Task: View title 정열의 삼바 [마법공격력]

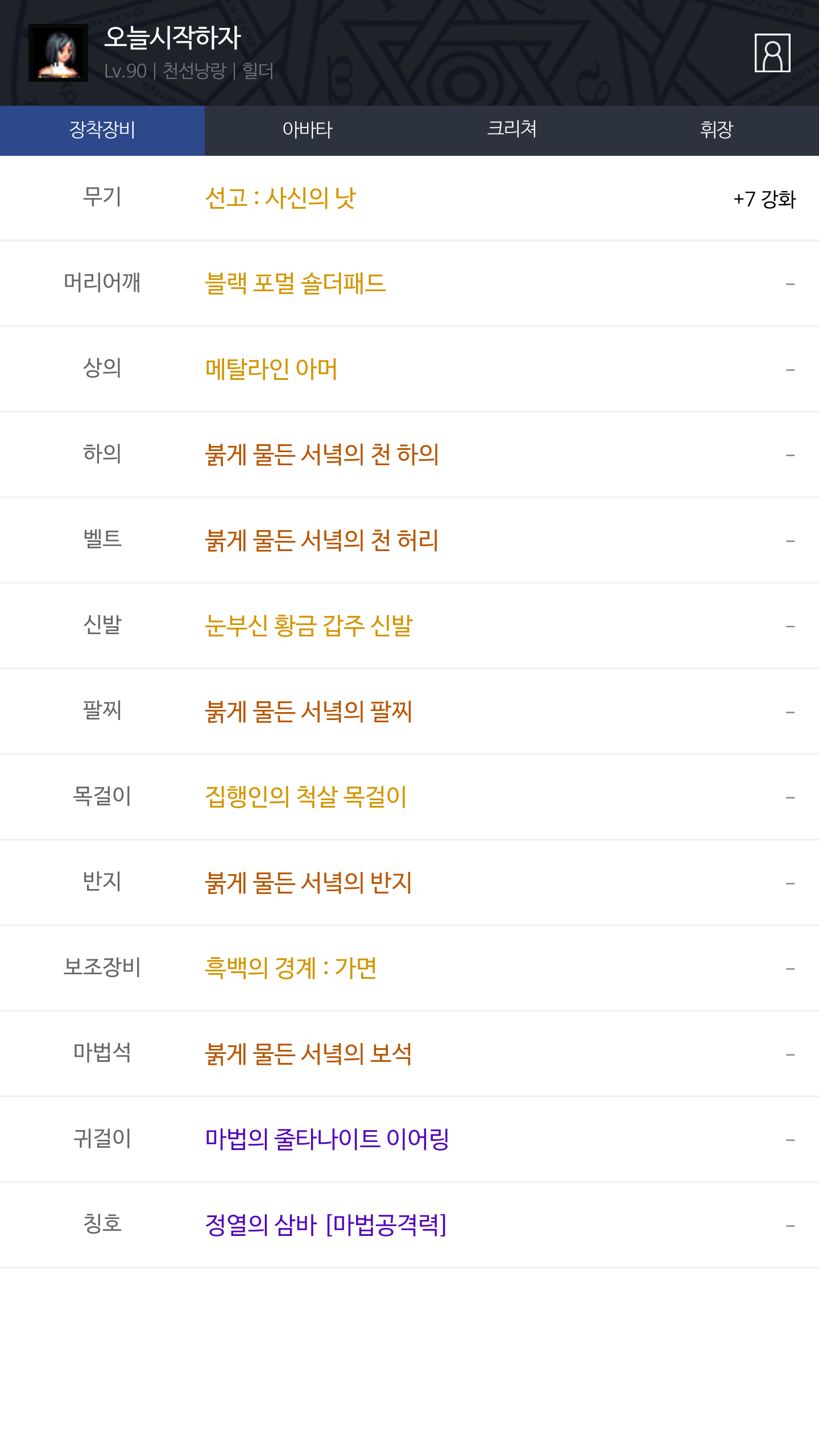Action: (x=326, y=1225)
